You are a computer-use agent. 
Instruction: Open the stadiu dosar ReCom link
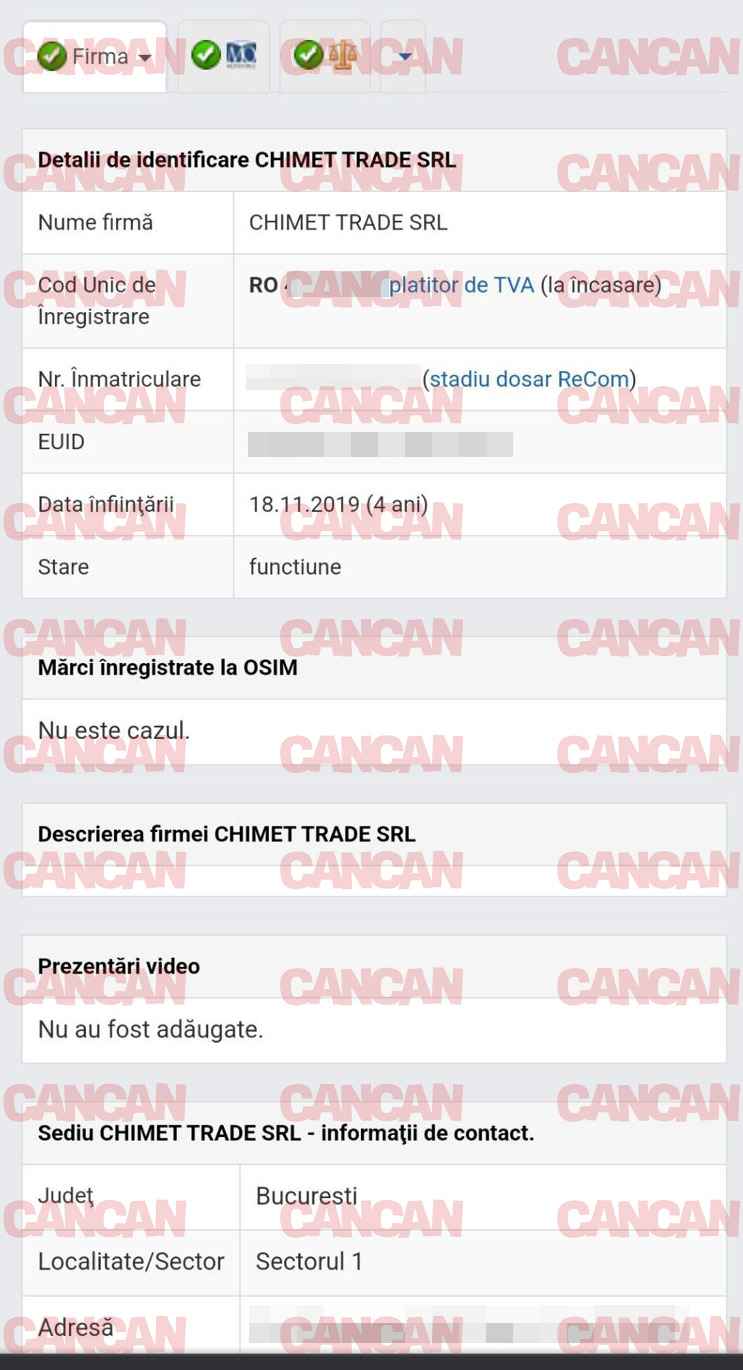coord(529,379)
